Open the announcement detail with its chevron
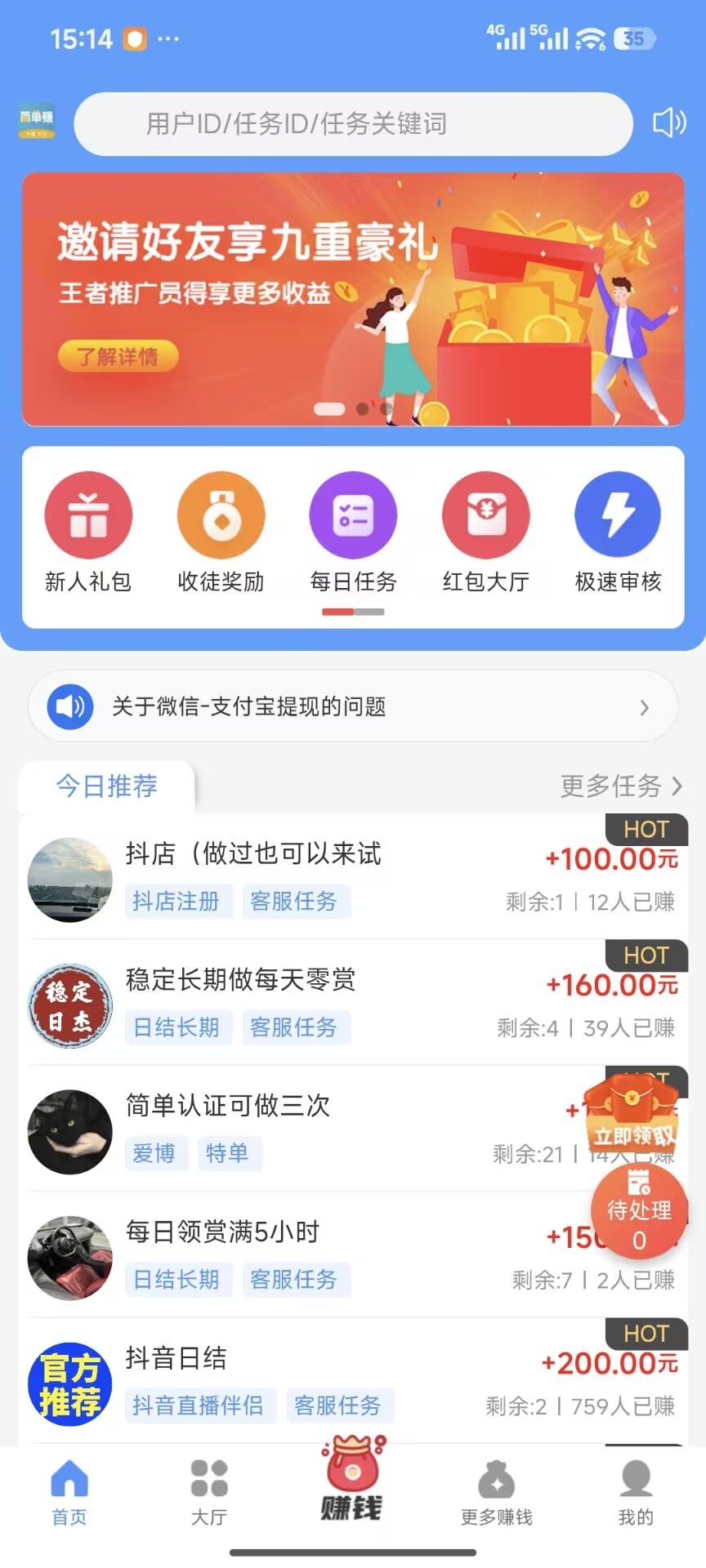The width and height of the screenshot is (706, 1568). coord(646,706)
